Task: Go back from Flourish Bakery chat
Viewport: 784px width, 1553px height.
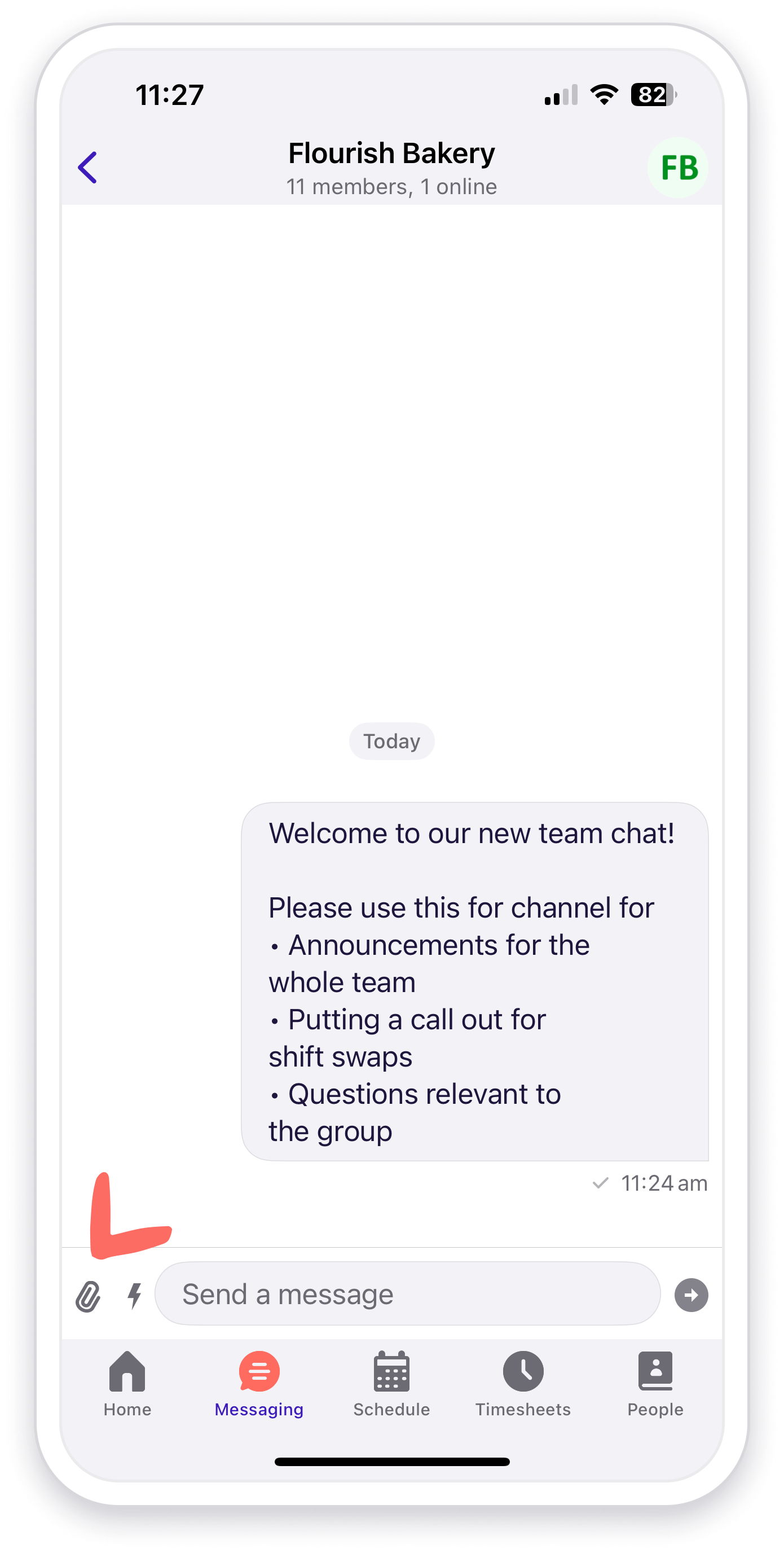Action: click(x=88, y=167)
